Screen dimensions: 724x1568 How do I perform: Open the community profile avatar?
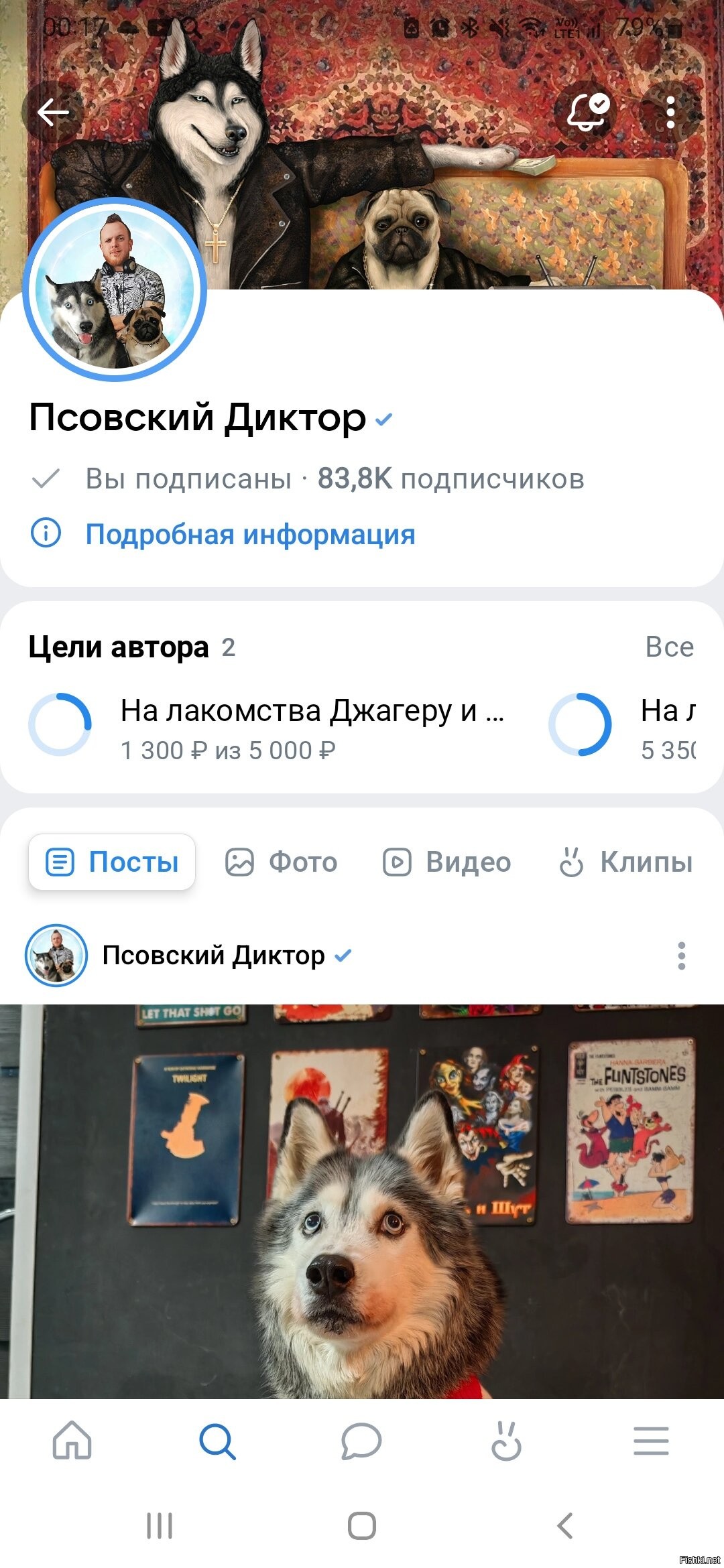coord(115,289)
